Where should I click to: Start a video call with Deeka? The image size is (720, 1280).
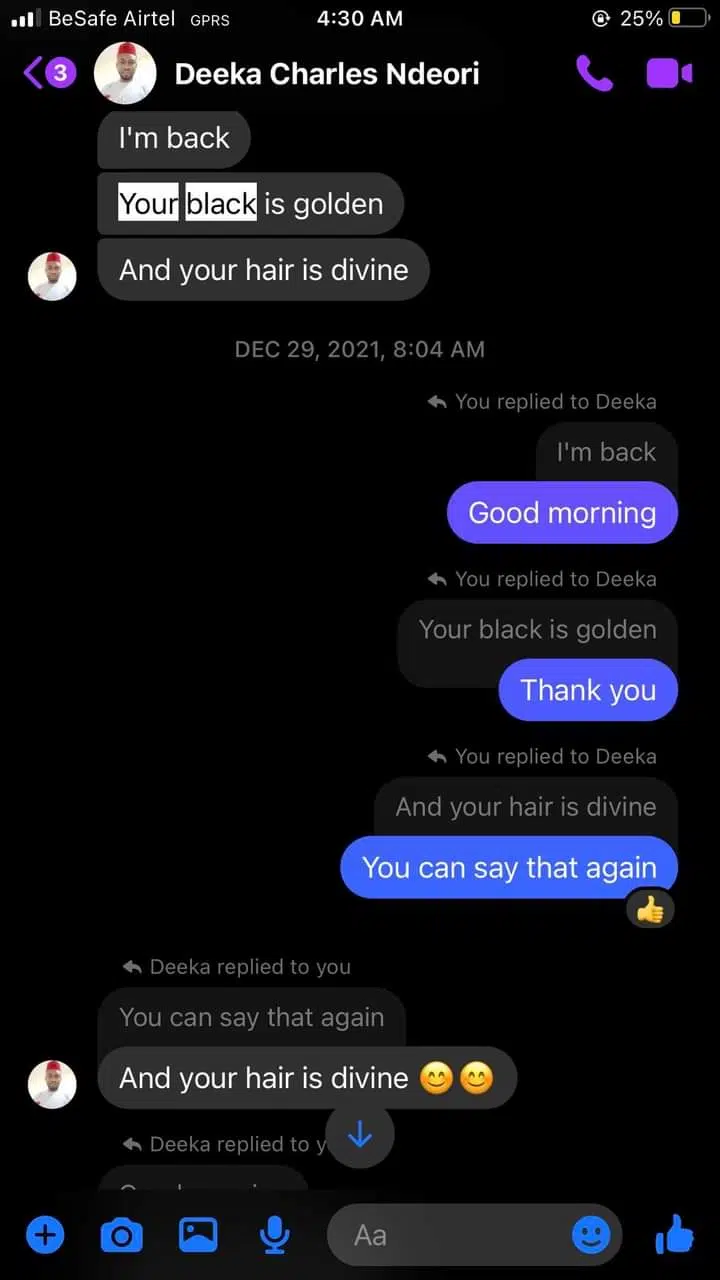click(669, 73)
